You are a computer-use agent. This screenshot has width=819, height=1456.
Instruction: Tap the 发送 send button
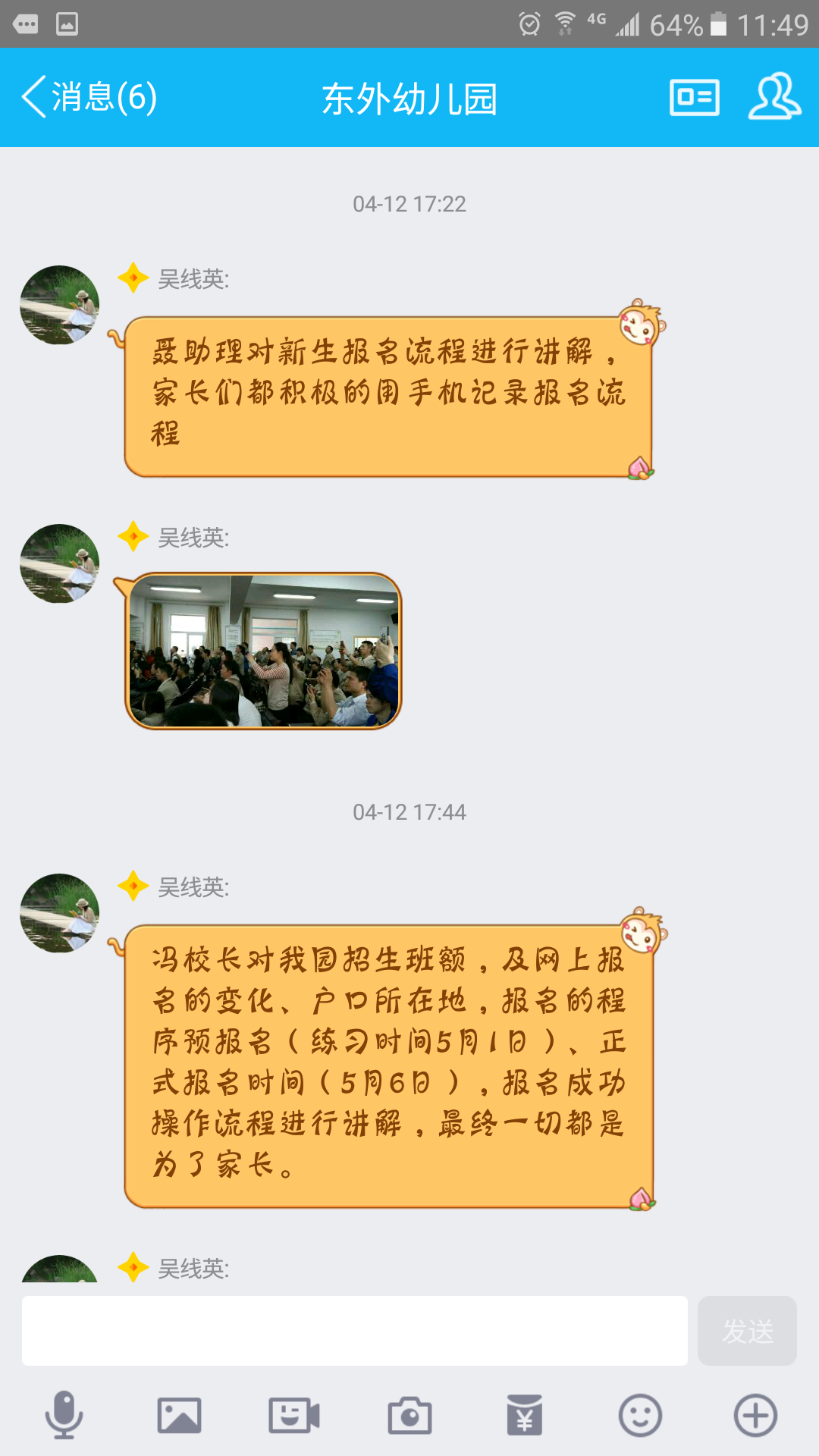pos(747,1331)
